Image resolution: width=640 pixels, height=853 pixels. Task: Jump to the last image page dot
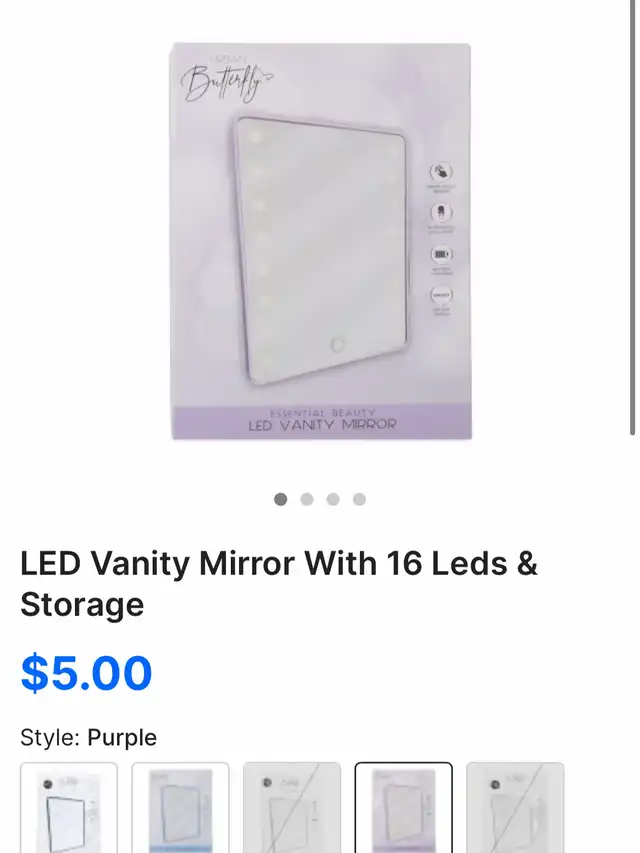pyautogui.click(x=359, y=499)
